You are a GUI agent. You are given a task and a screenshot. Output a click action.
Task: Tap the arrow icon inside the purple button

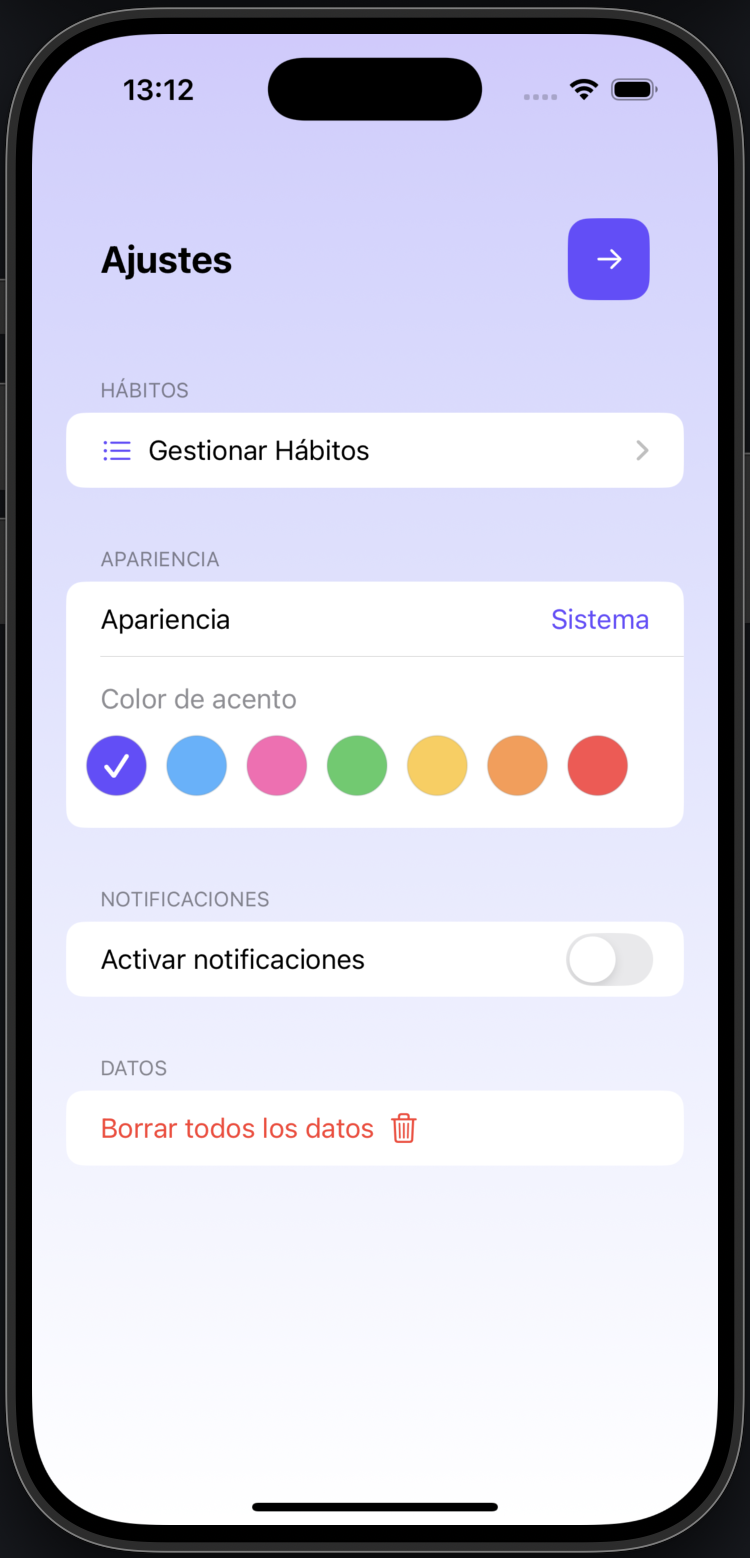tap(608, 259)
